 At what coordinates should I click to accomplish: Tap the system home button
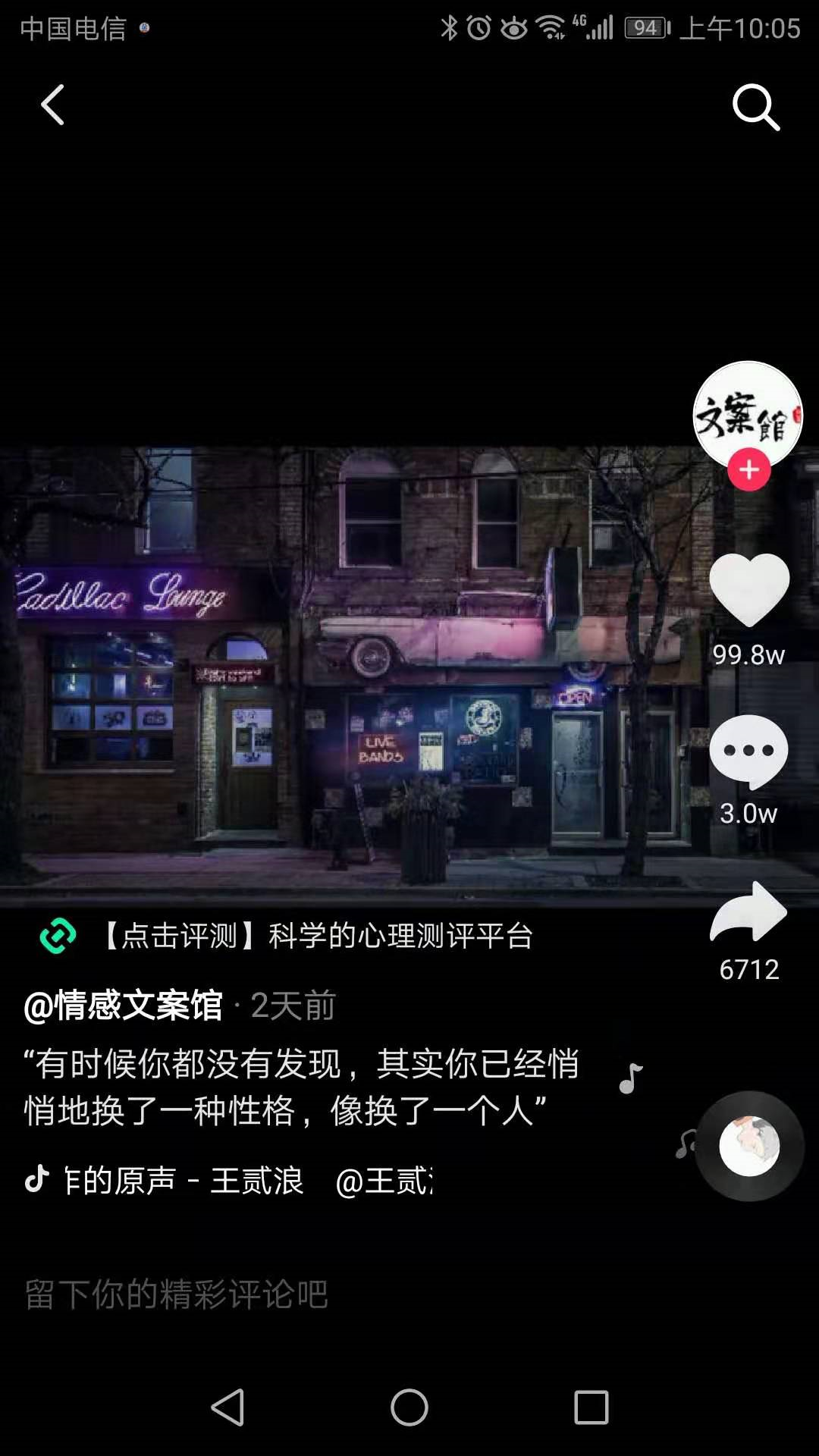coord(409,1407)
